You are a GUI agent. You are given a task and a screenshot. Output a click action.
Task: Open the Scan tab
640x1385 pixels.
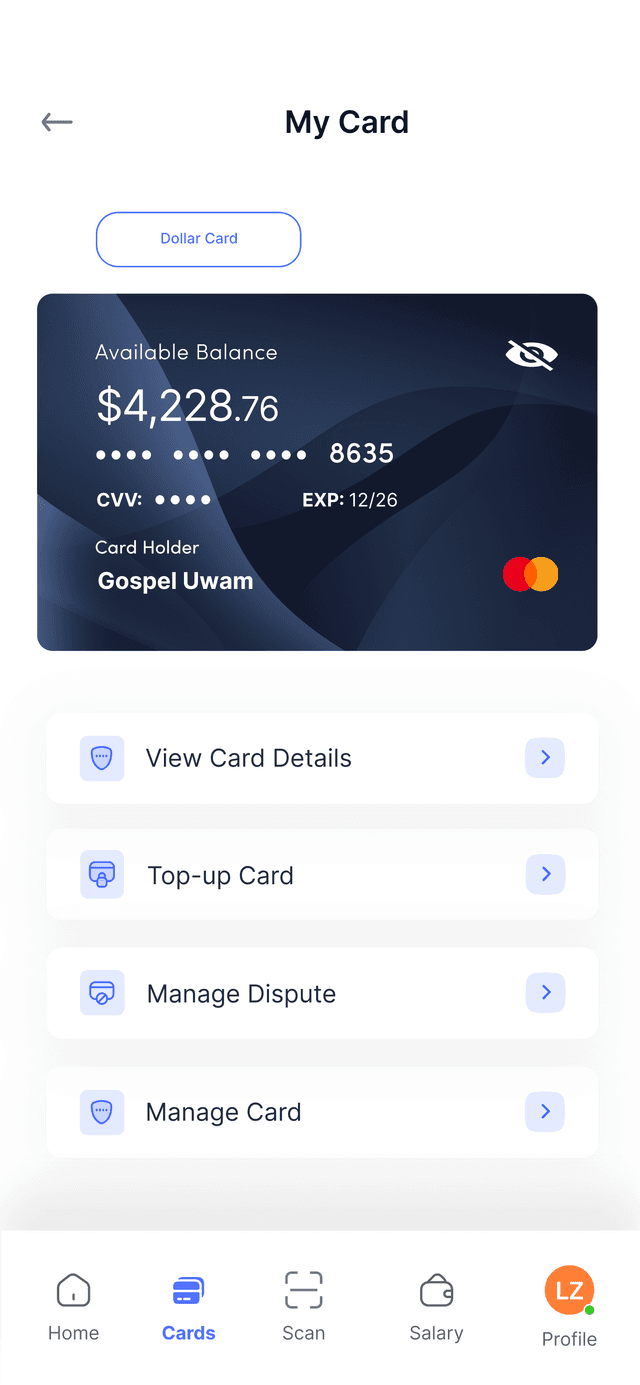point(303,1305)
